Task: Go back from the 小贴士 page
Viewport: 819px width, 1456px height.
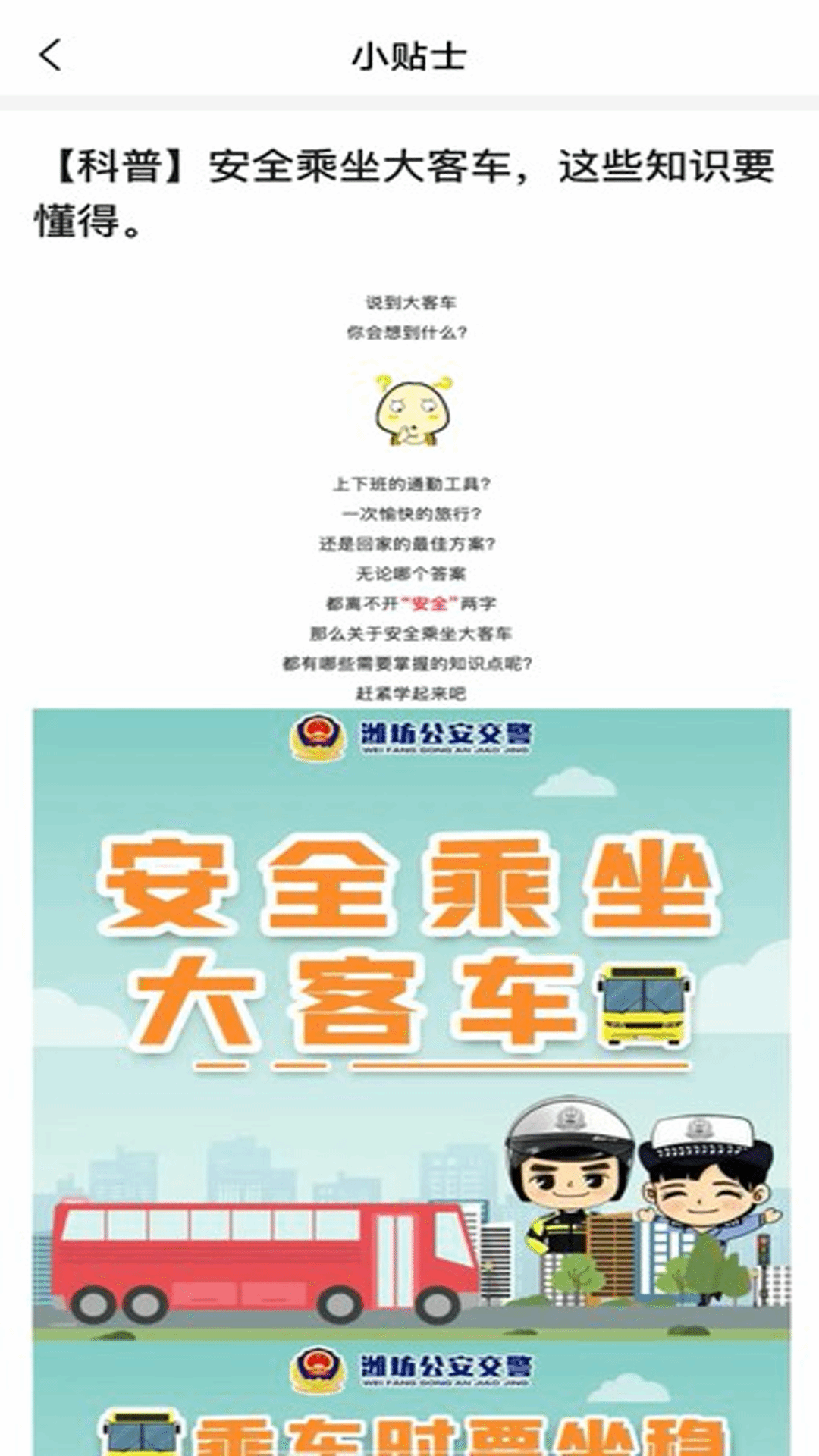Action: pyautogui.click(x=50, y=55)
